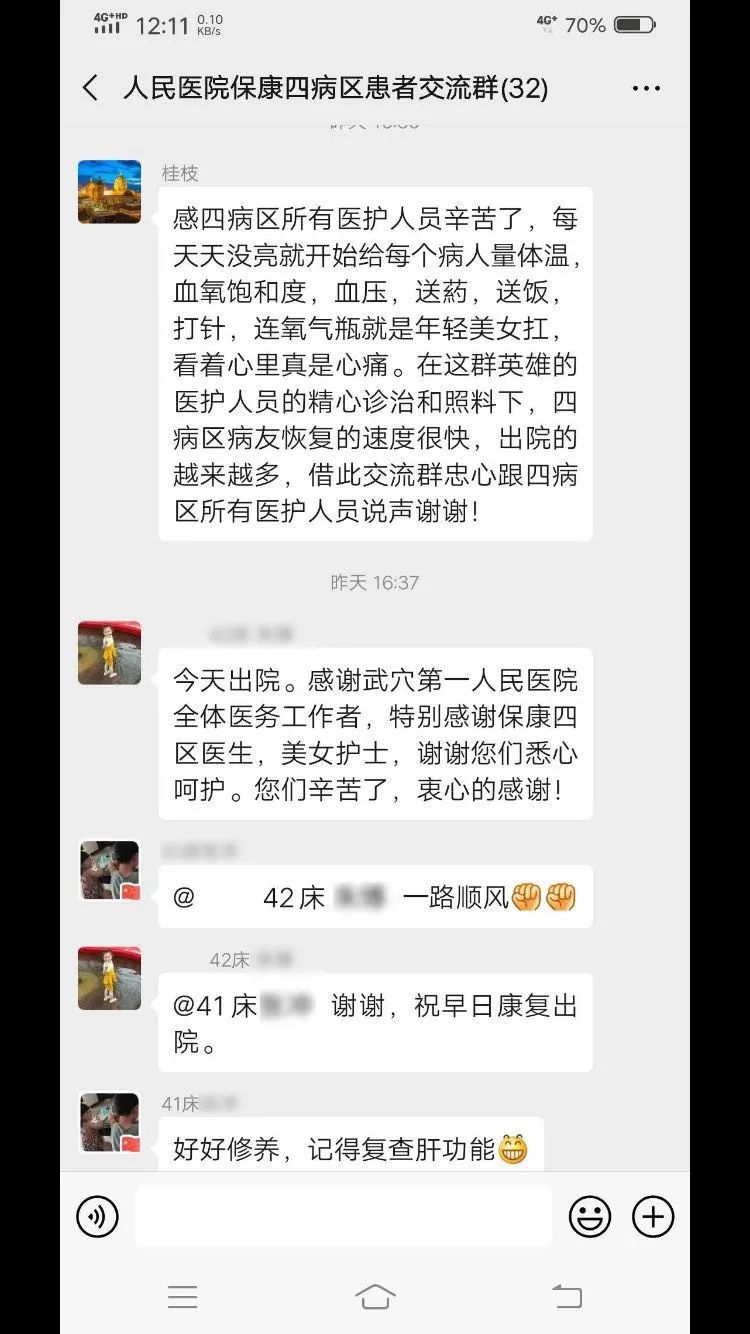Open 桂枝's profile avatar
This screenshot has height=1334, width=750.
pos(109,191)
